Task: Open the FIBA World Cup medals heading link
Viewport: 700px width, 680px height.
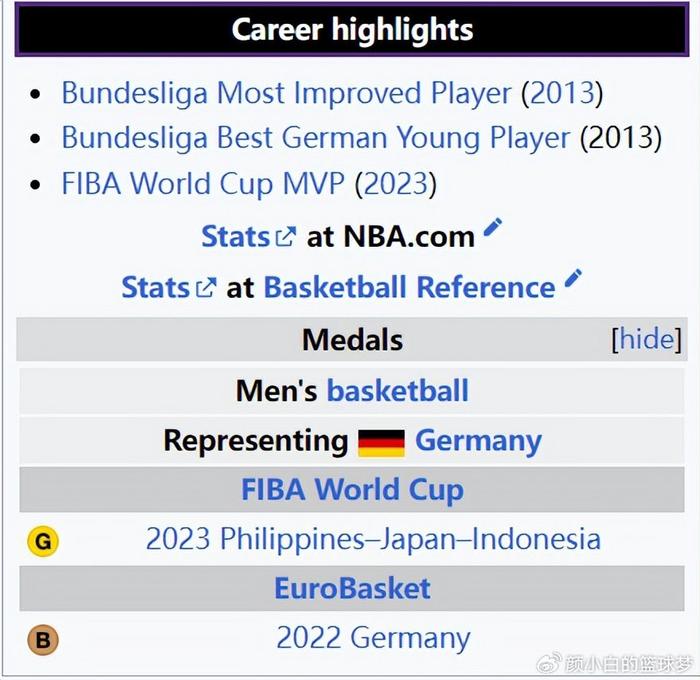Action: tap(352, 490)
